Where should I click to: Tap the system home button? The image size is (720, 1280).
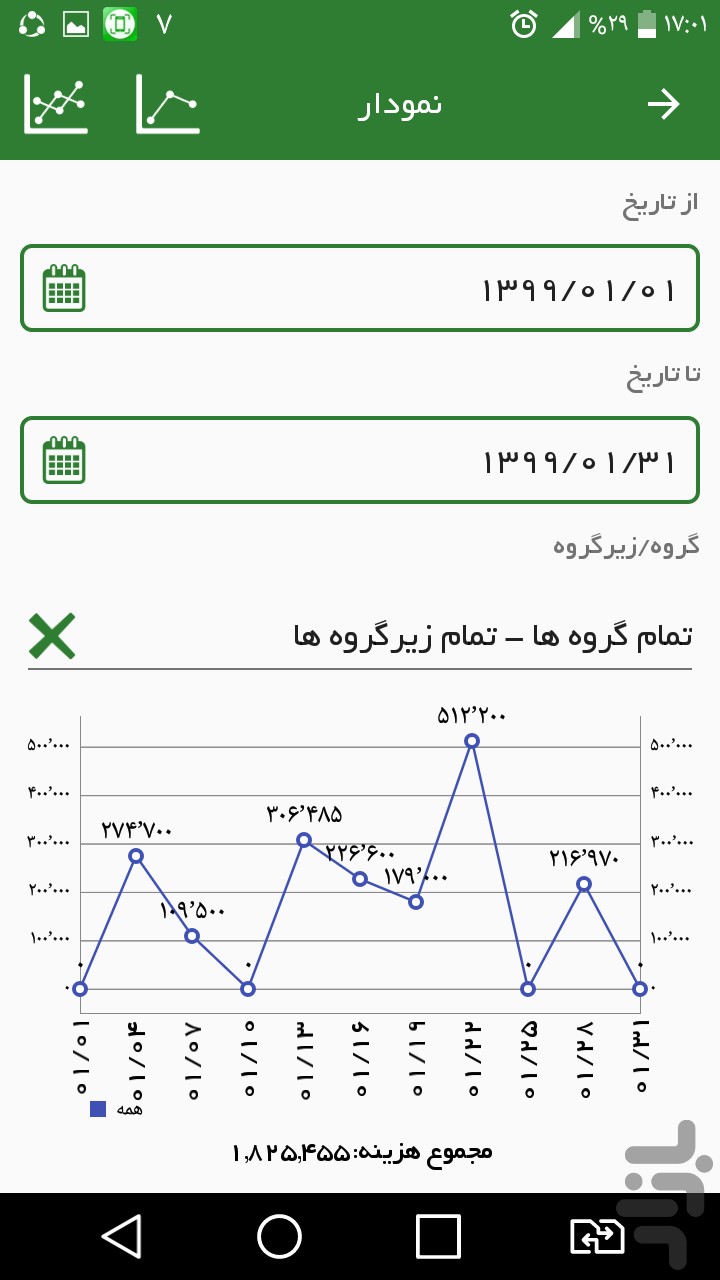pyautogui.click(x=279, y=1236)
